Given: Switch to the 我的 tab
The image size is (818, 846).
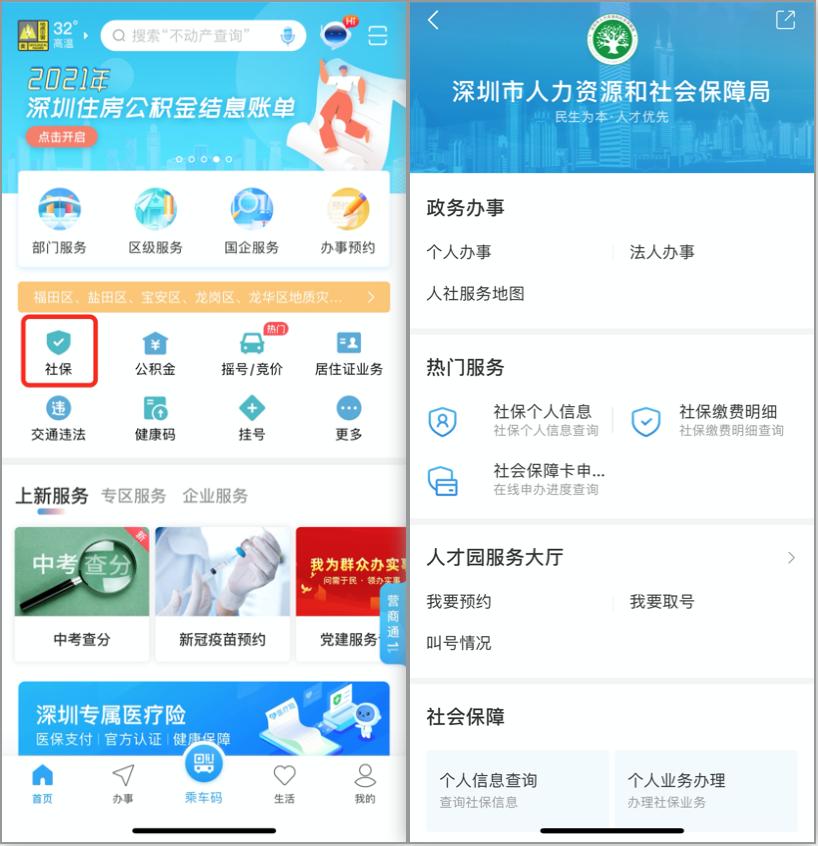Looking at the screenshot, I should click(x=365, y=783).
